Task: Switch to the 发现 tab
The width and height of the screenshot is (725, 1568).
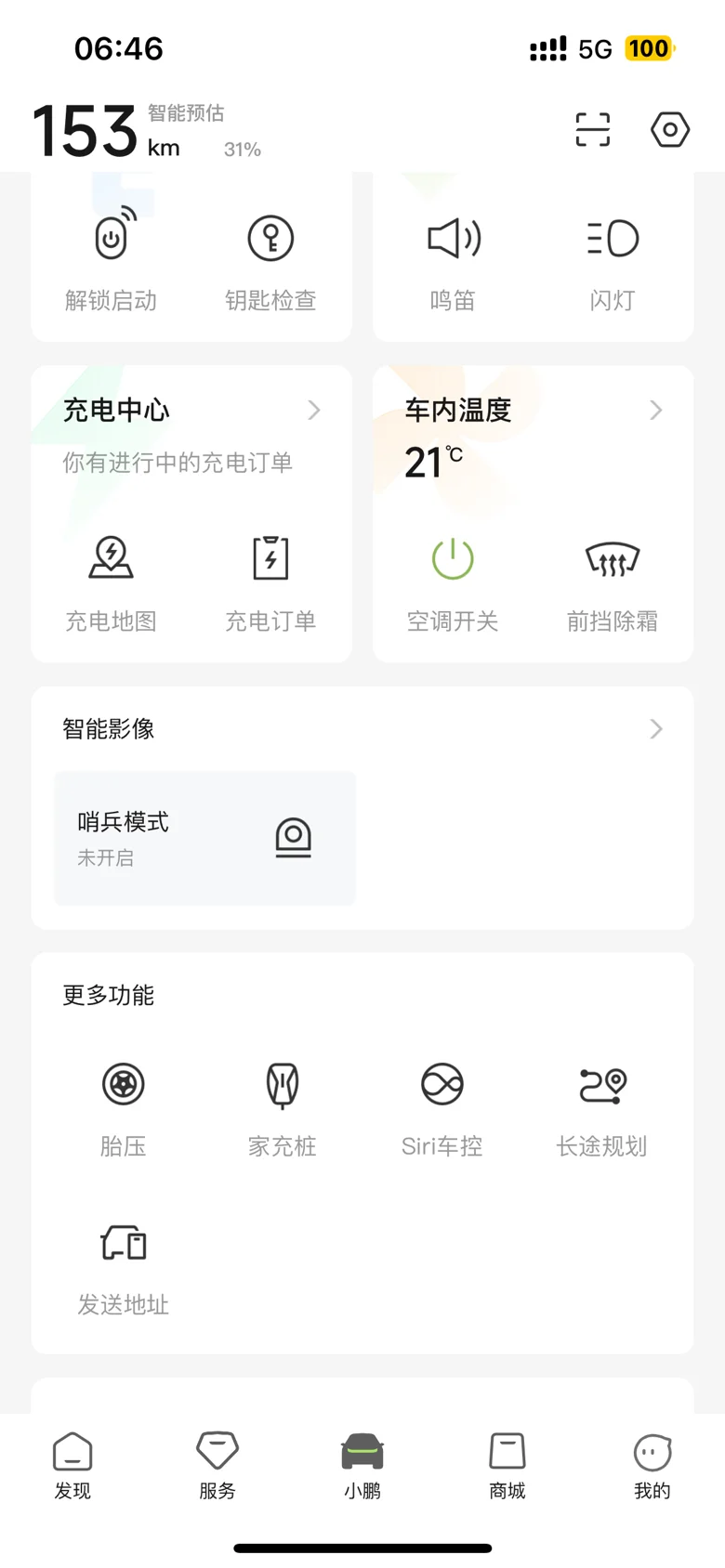Action: pyautogui.click(x=72, y=1466)
